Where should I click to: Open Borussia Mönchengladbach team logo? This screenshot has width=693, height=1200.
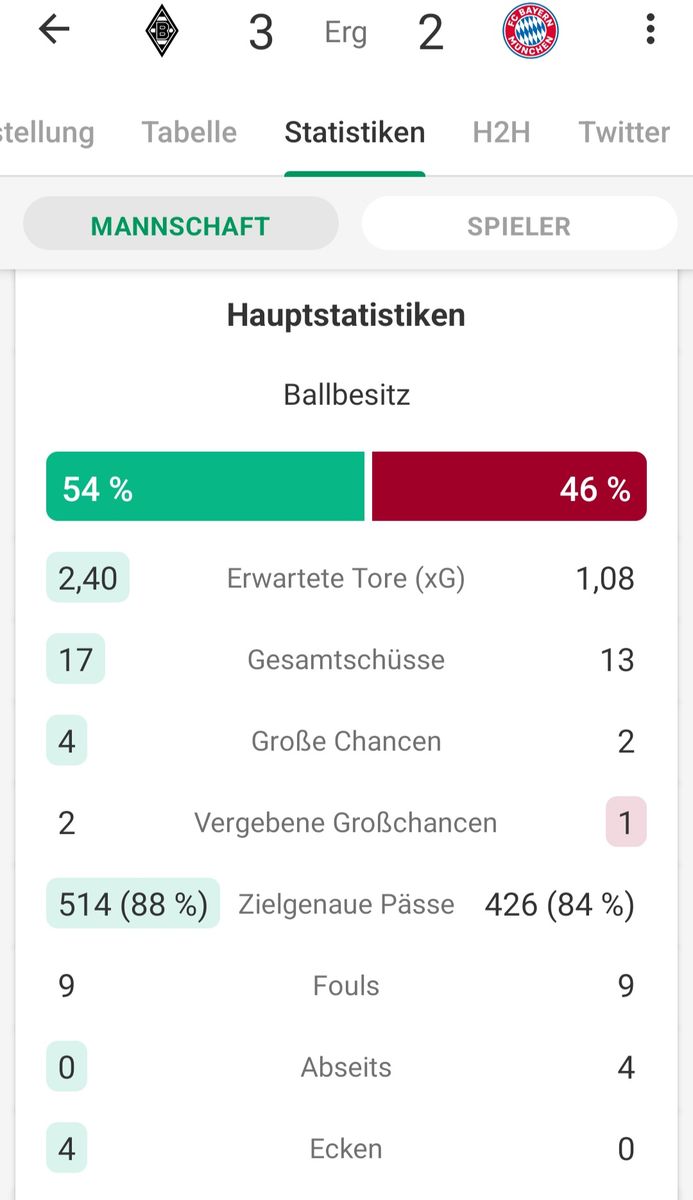point(162,32)
